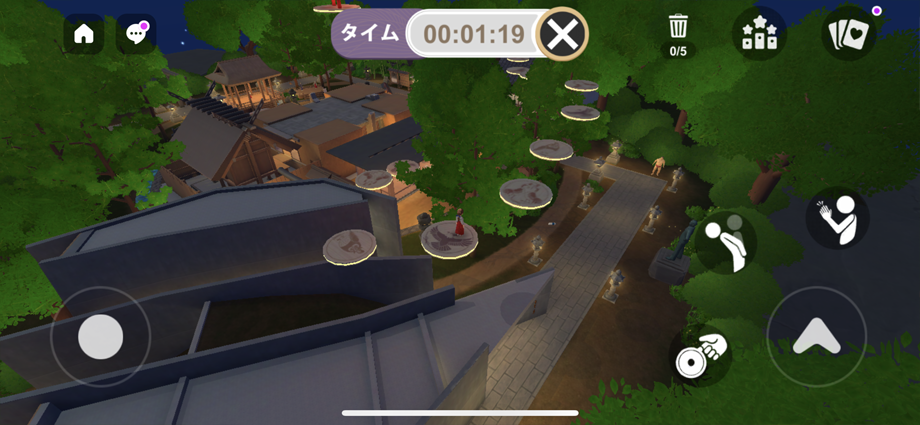This screenshot has width=920, height=425.
Task: Trigger the waving emote action
Action: tap(837, 217)
